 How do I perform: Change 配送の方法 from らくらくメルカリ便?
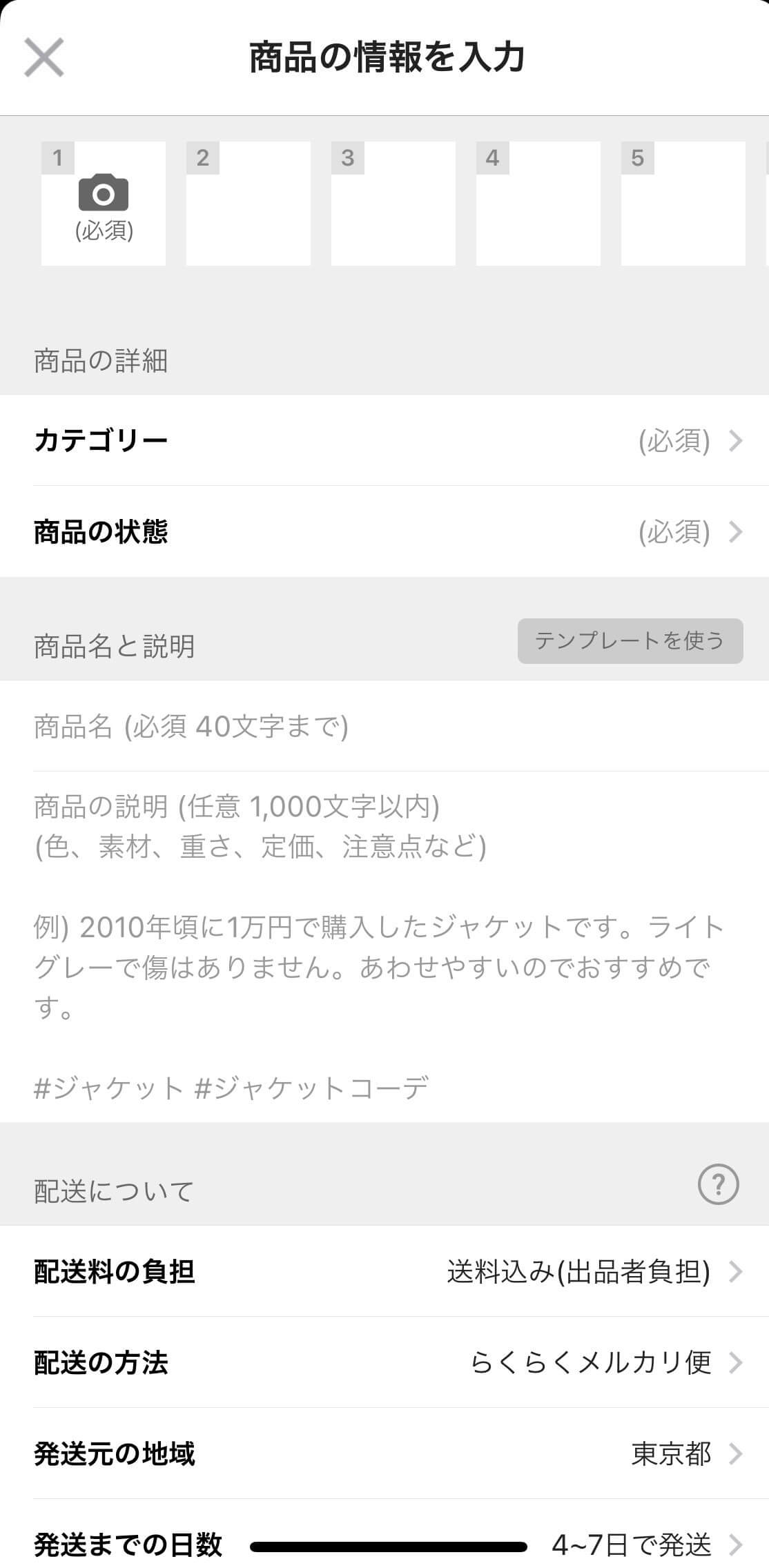click(384, 1362)
